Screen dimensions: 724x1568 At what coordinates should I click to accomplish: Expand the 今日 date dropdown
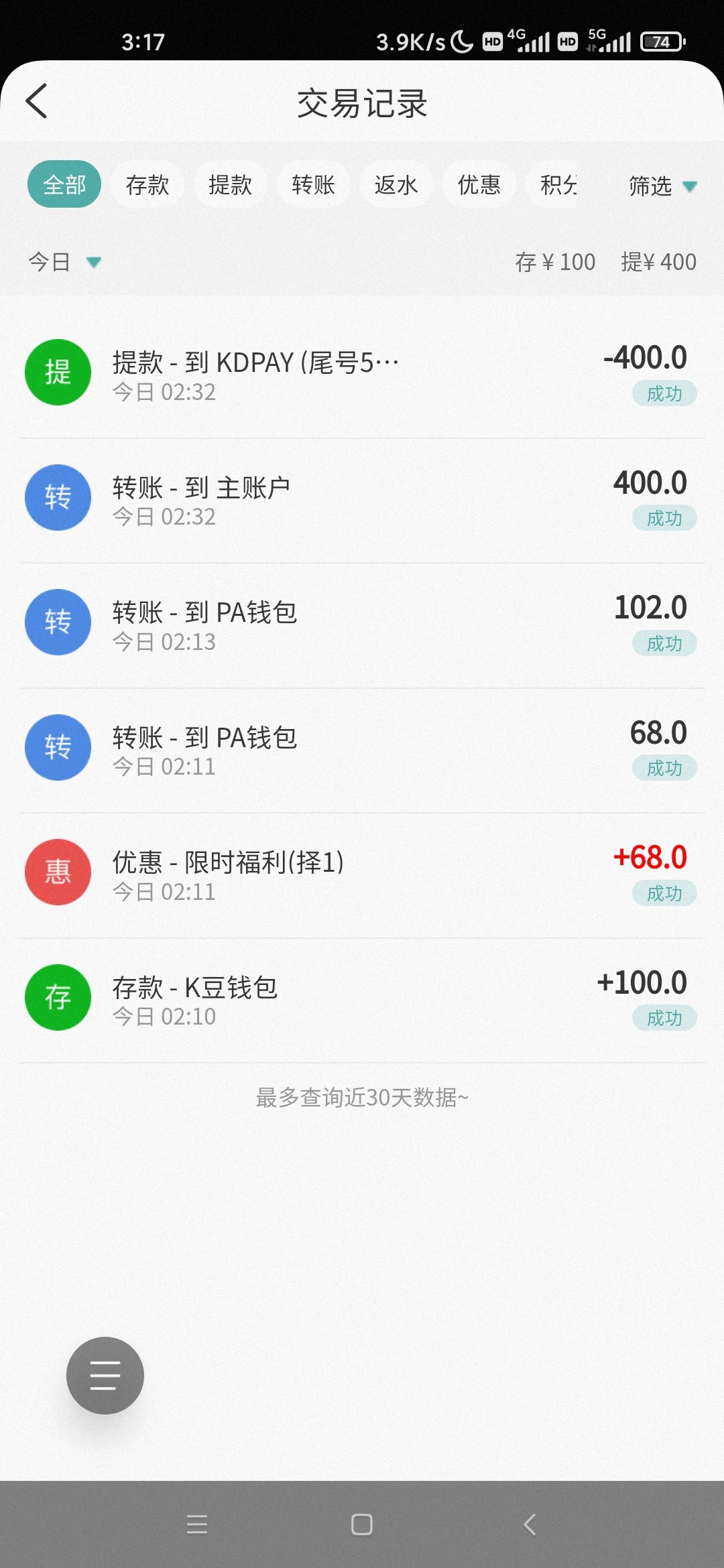64,261
